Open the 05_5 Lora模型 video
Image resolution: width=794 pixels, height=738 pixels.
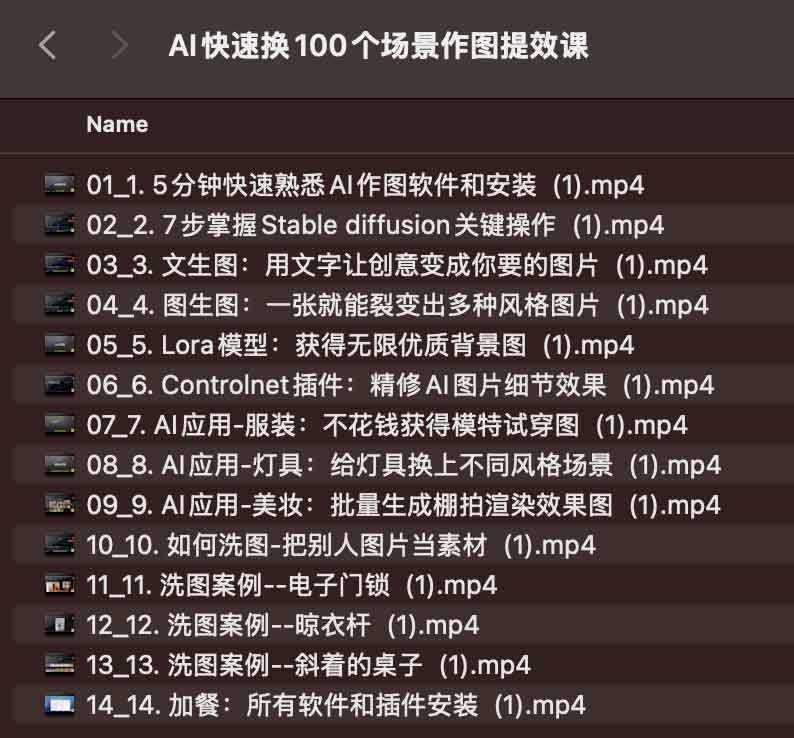(360, 345)
